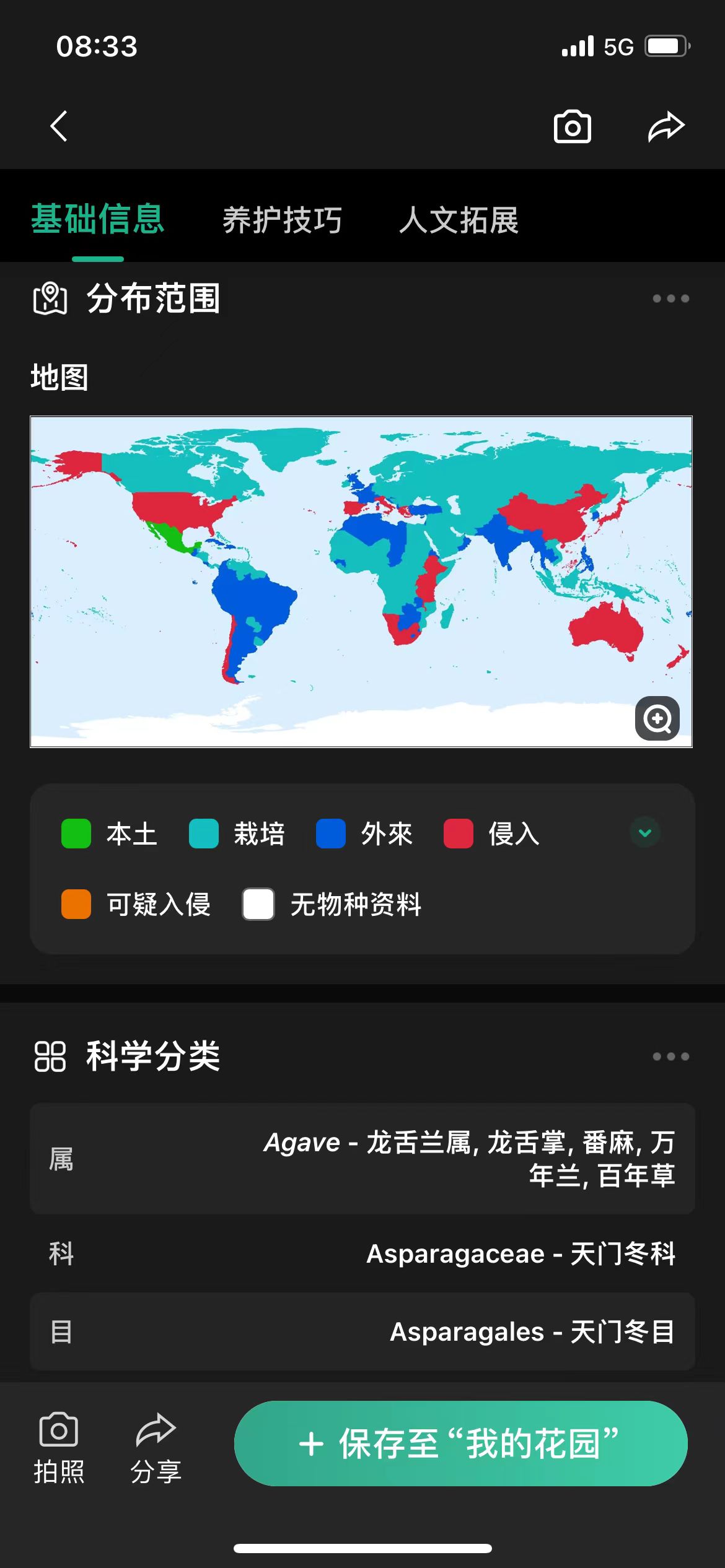Open the more options for 分布范围
This screenshot has width=725, height=1568.
pyautogui.click(x=670, y=298)
